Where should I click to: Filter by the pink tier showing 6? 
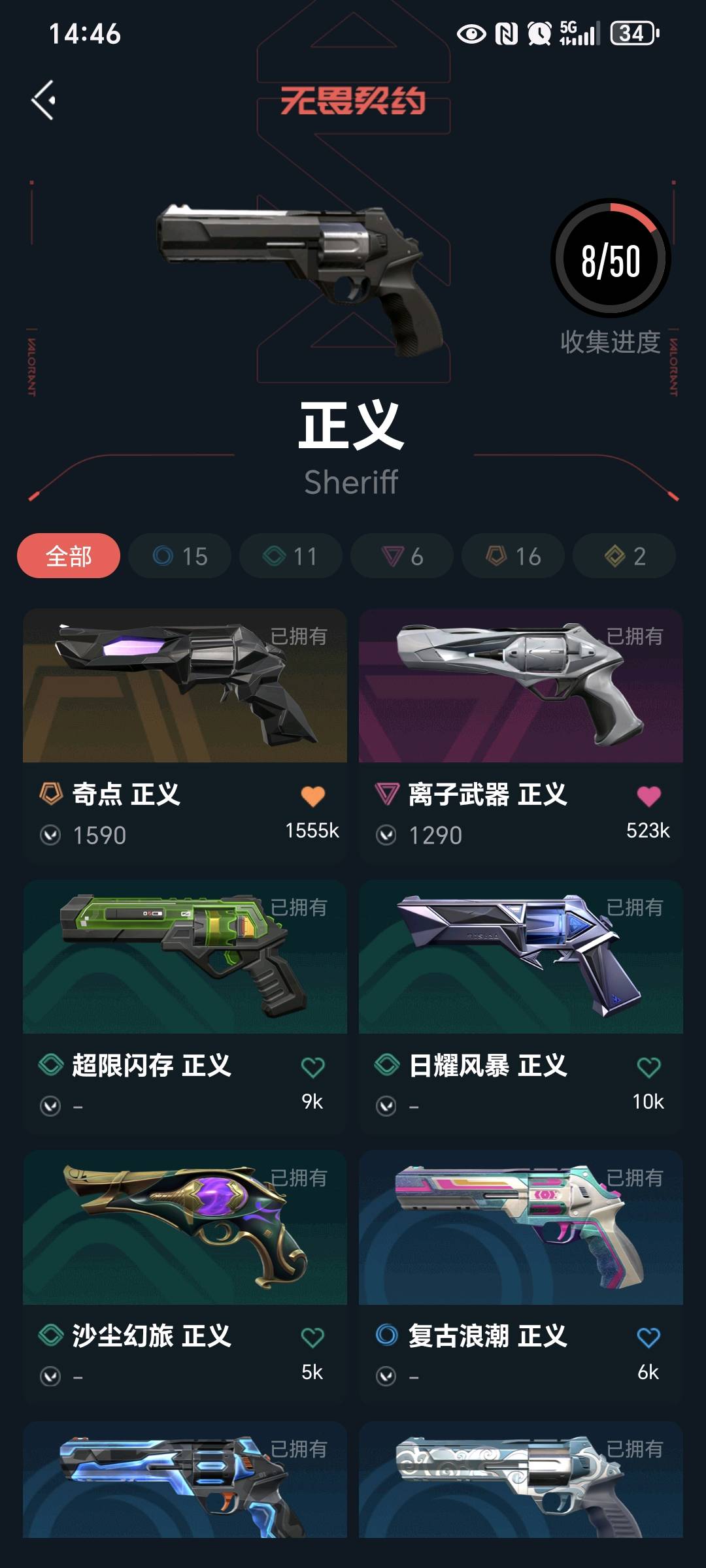tap(402, 556)
